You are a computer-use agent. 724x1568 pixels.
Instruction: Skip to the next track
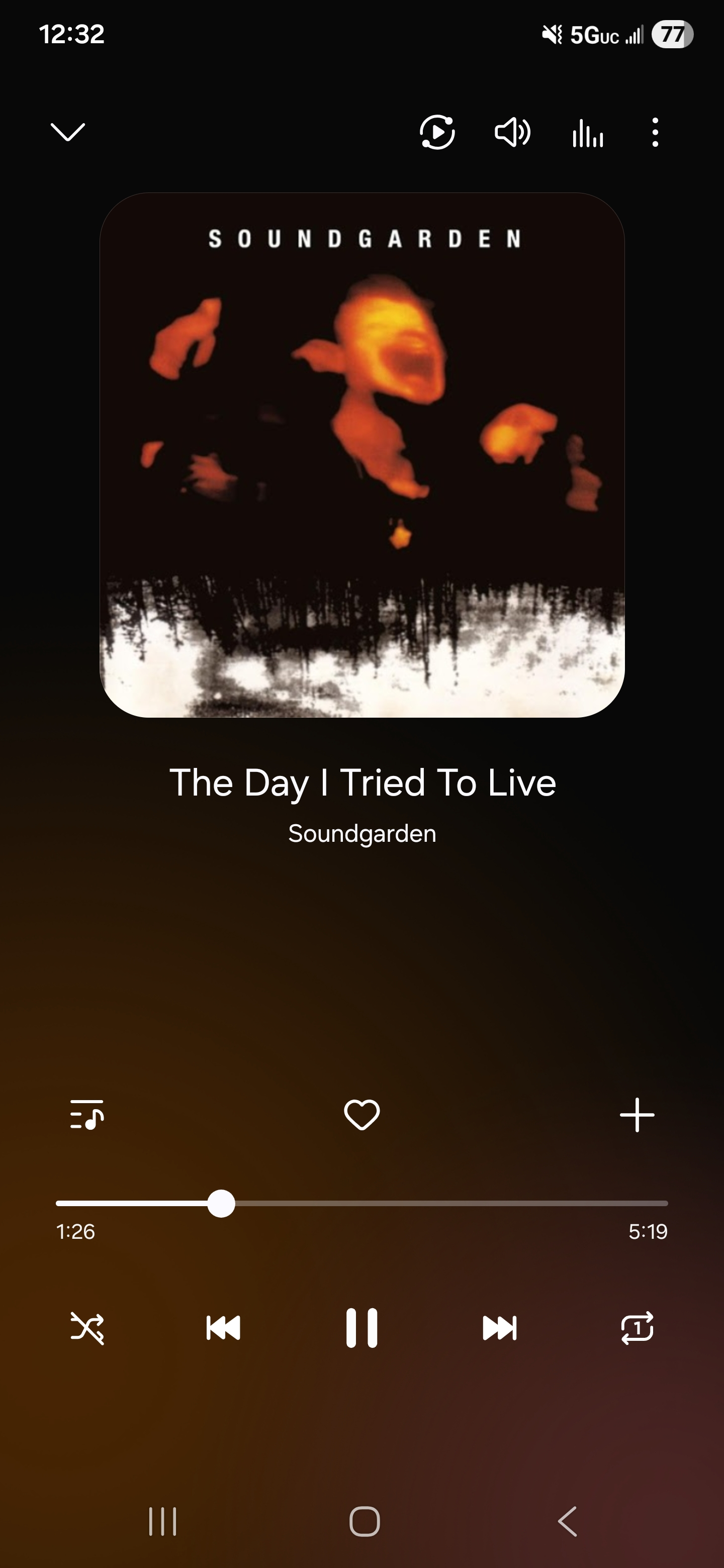coord(499,1328)
